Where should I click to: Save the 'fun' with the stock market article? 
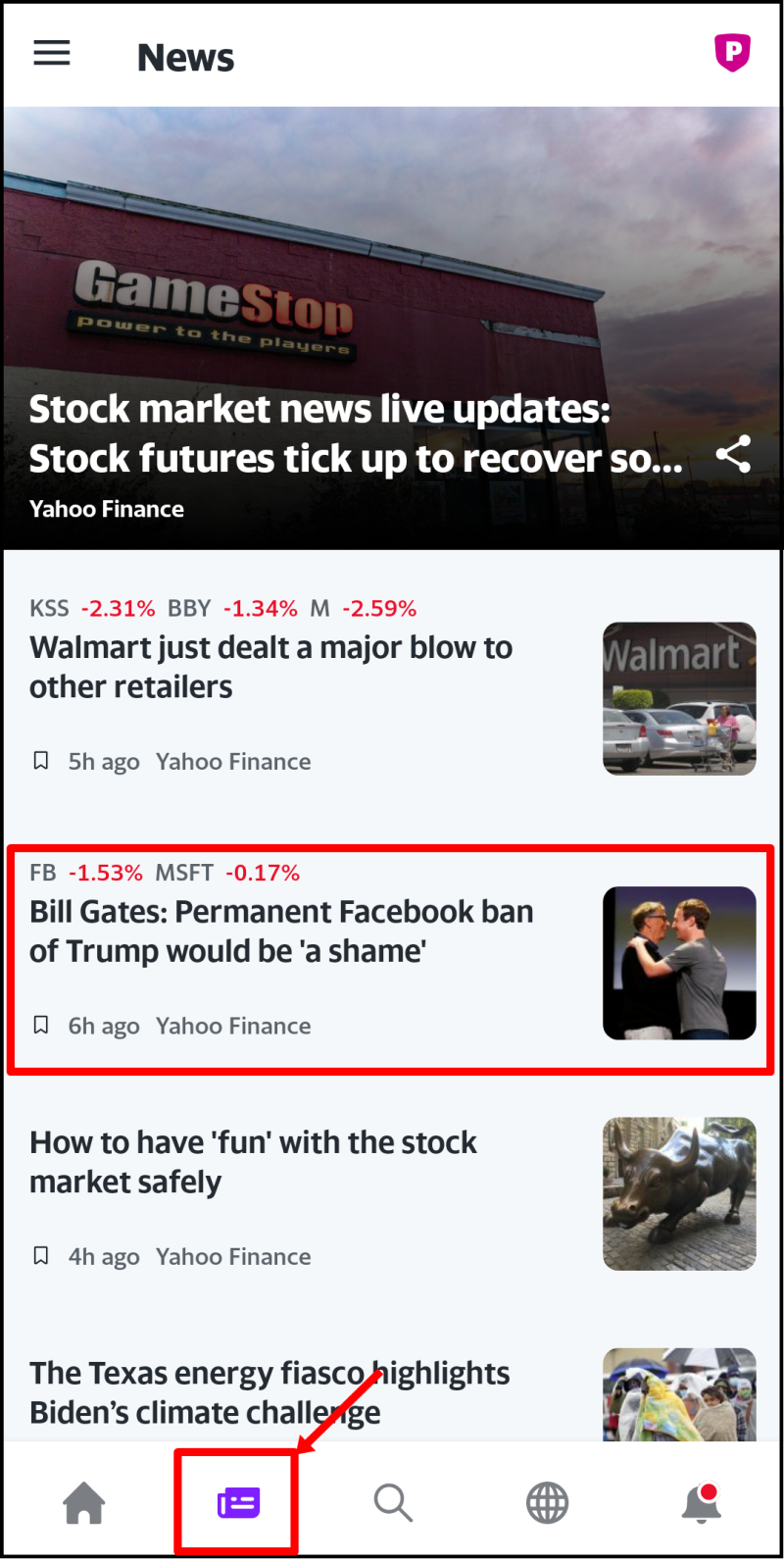click(x=41, y=1256)
